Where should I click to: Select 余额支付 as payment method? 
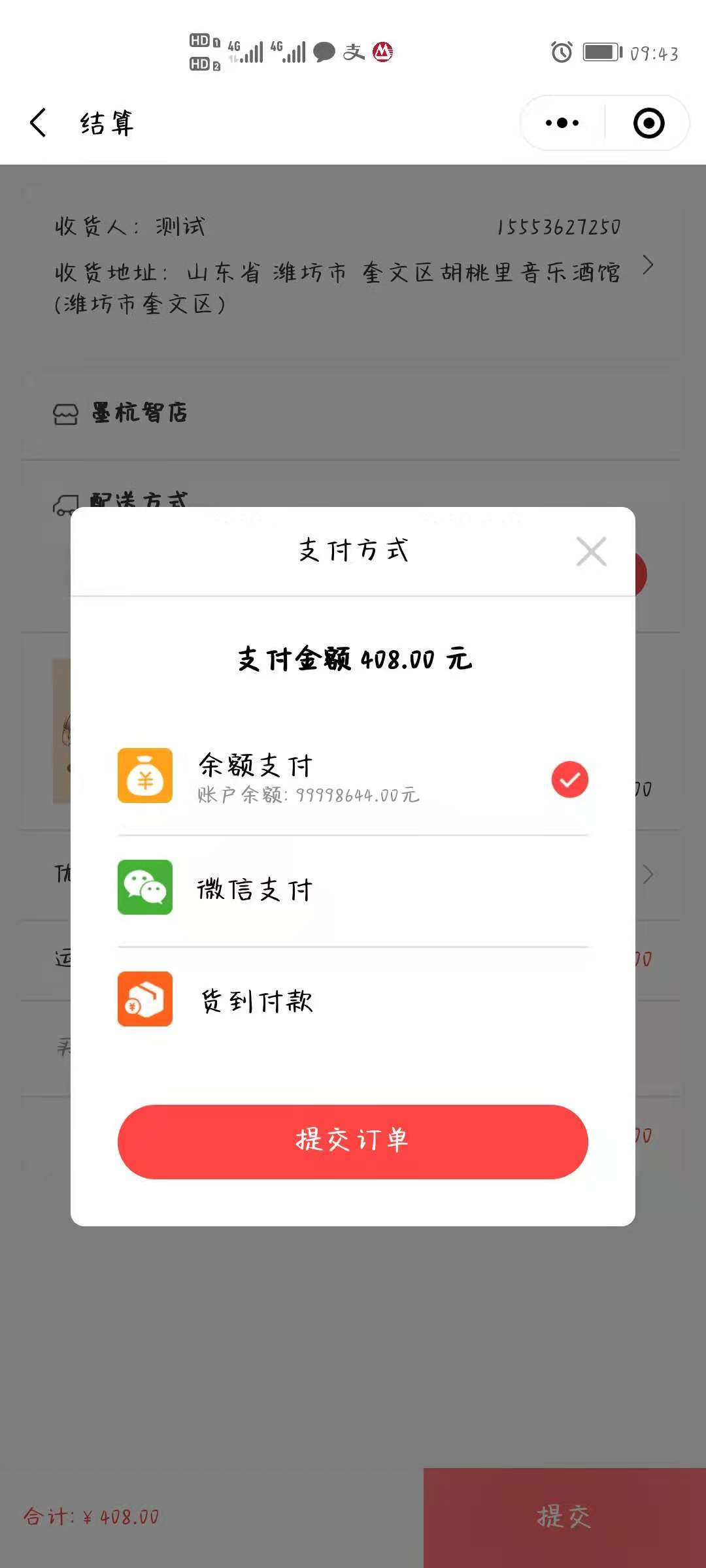(353, 779)
